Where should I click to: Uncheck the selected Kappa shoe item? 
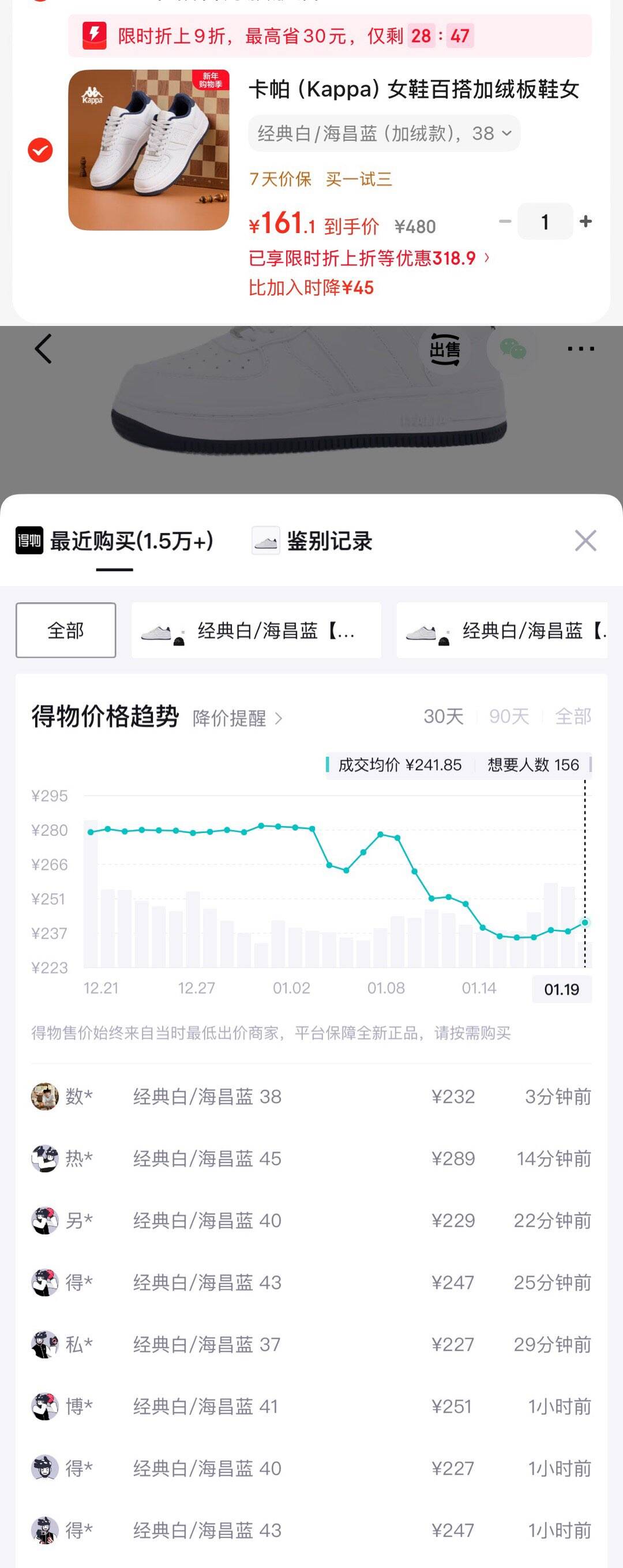tap(40, 151)
